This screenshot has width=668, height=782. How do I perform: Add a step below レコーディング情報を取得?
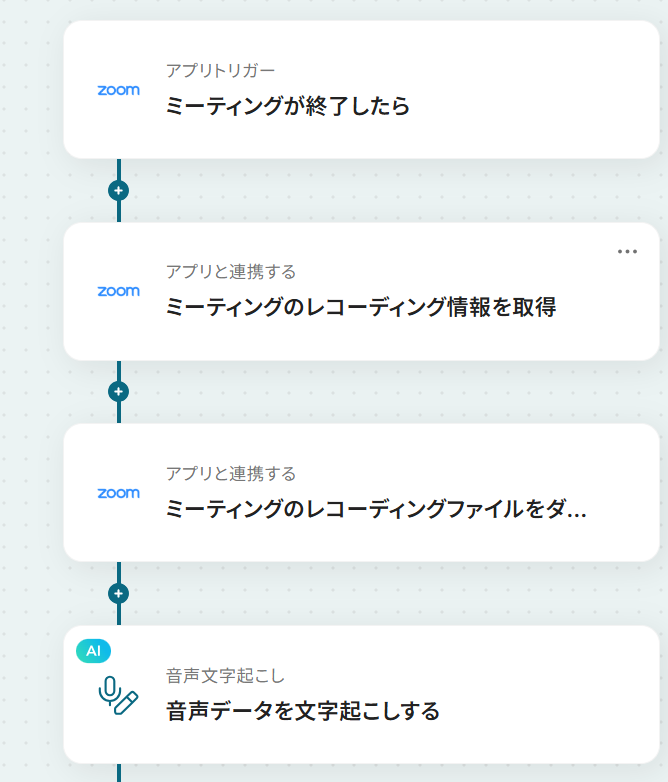[x=119, y=391]
